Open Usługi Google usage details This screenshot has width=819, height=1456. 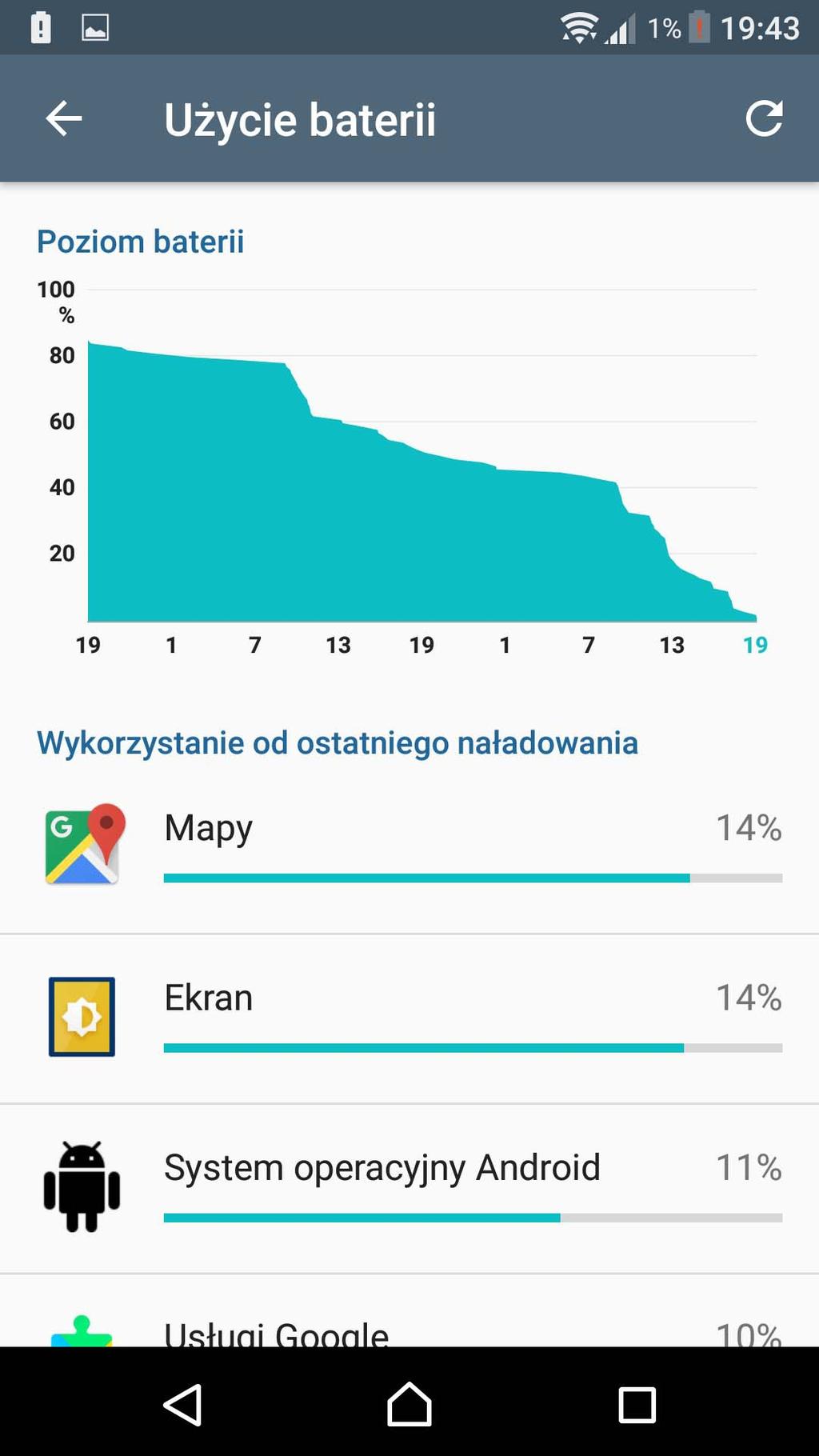409,1311
